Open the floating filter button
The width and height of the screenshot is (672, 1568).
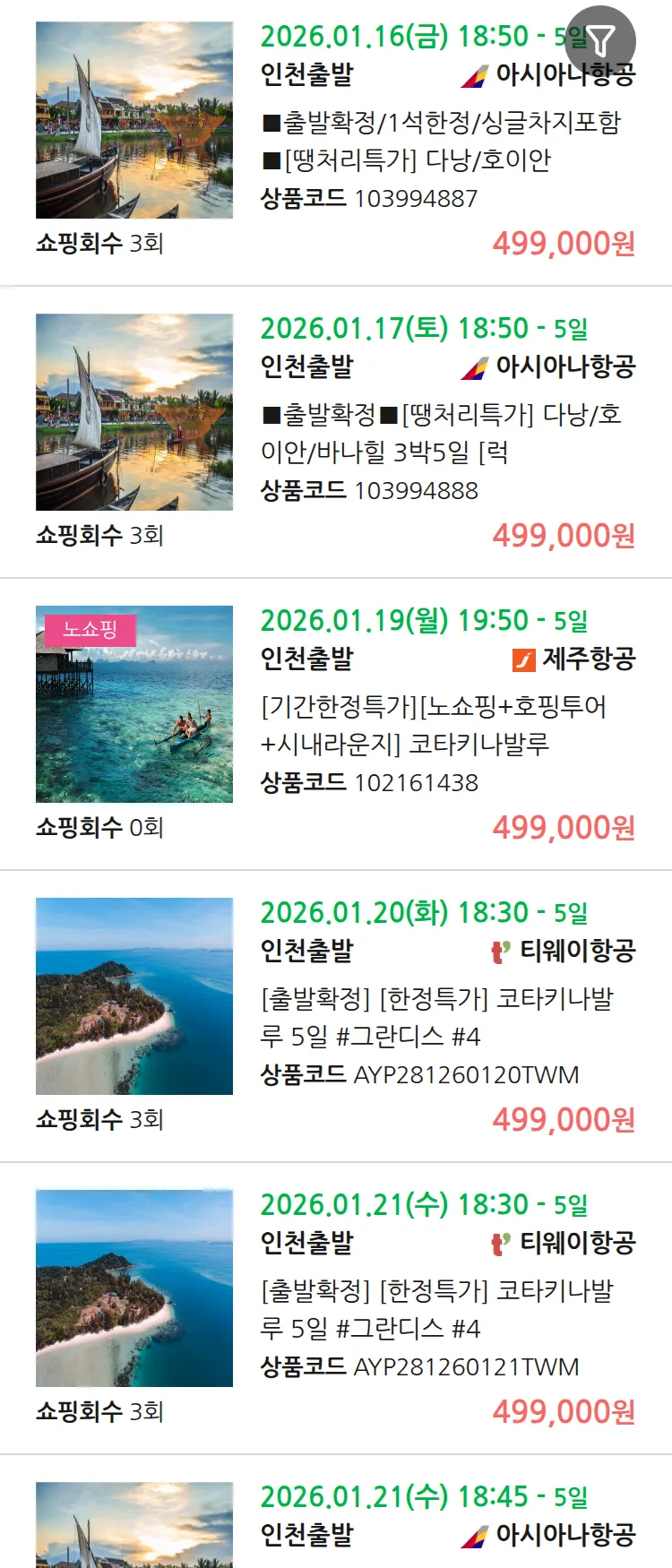[601, 40]
